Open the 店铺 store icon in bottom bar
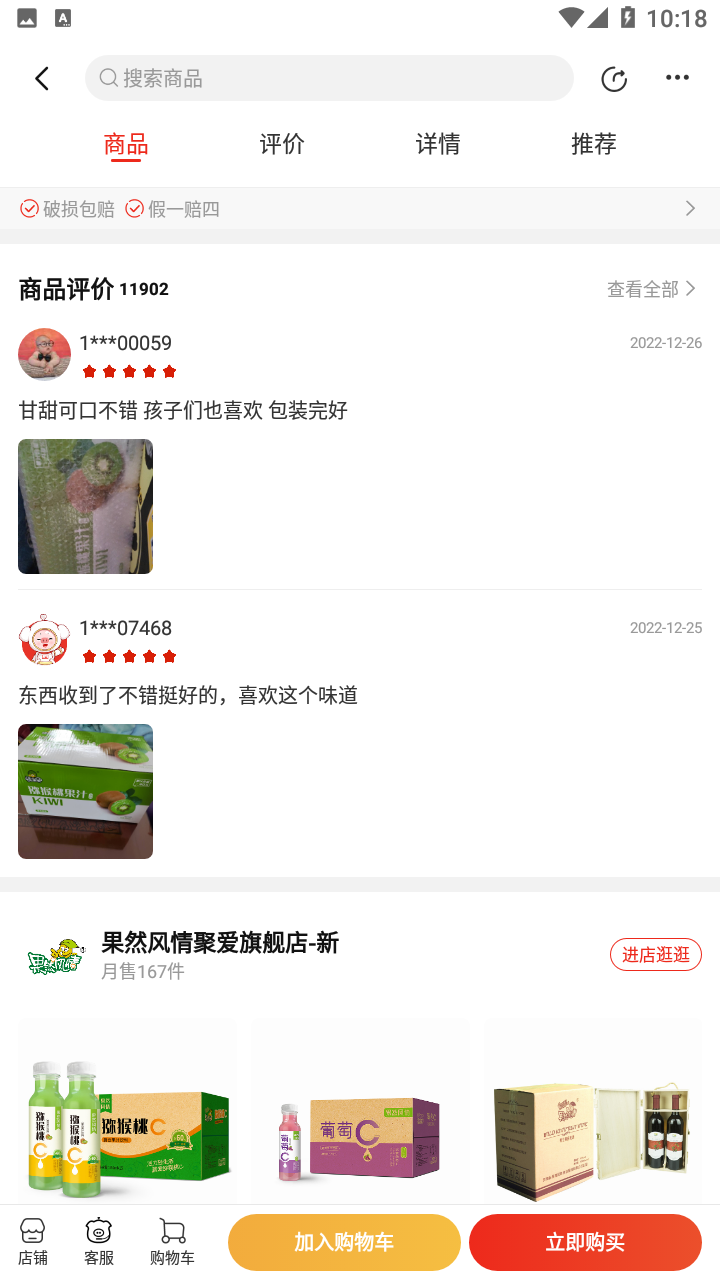Image resolution: width=720 pixels, height=1280 pixels. 32,1240
